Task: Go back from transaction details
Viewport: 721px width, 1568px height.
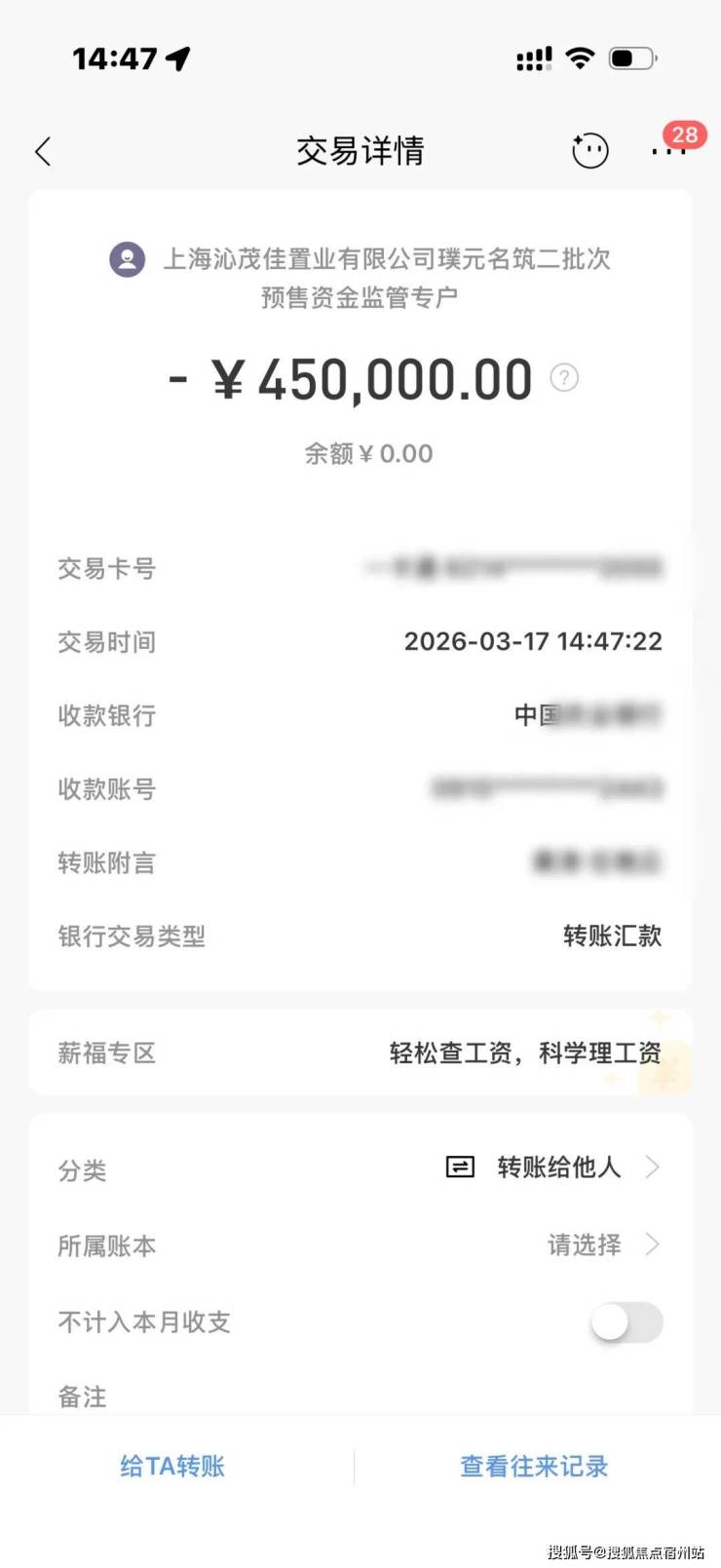Action: 43,151
